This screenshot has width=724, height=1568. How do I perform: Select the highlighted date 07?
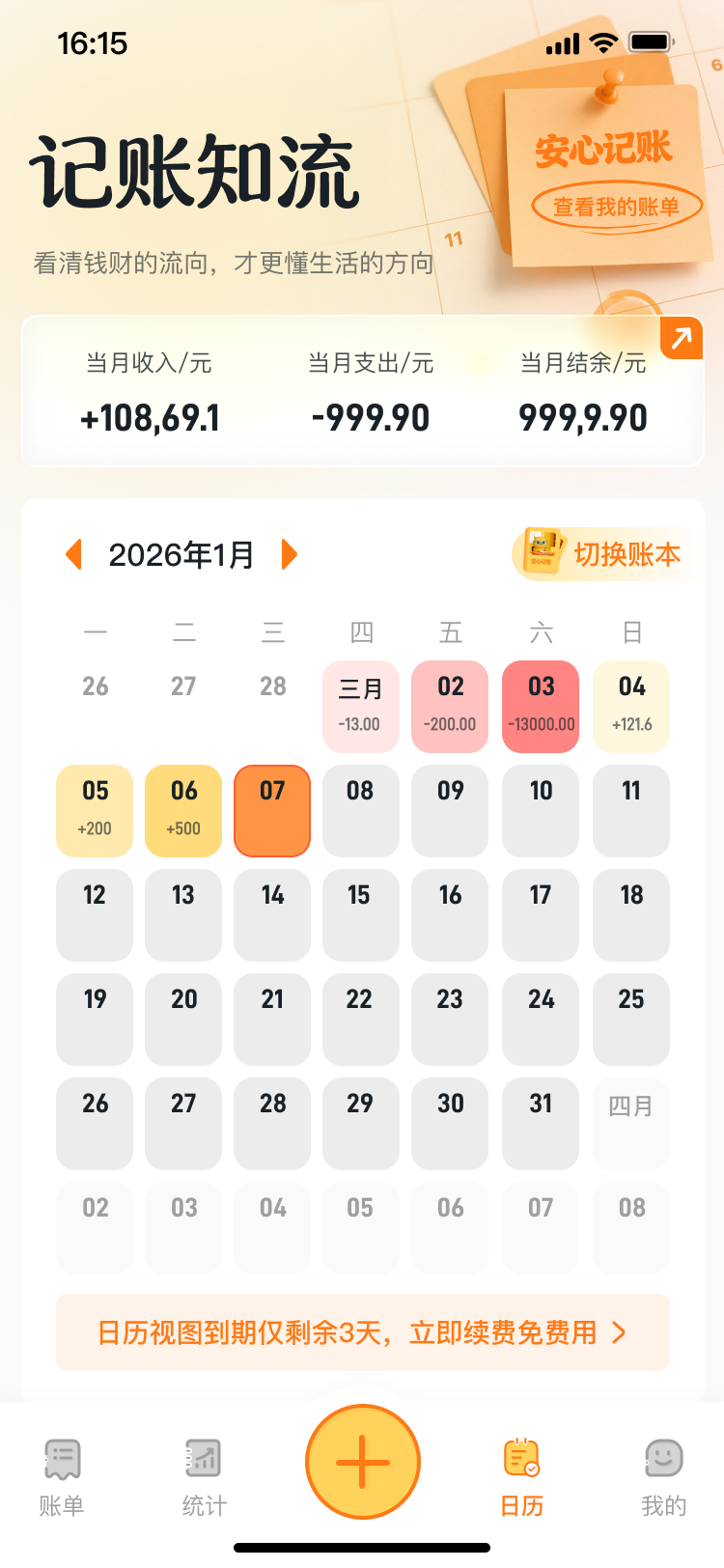(x=272, y=810)
